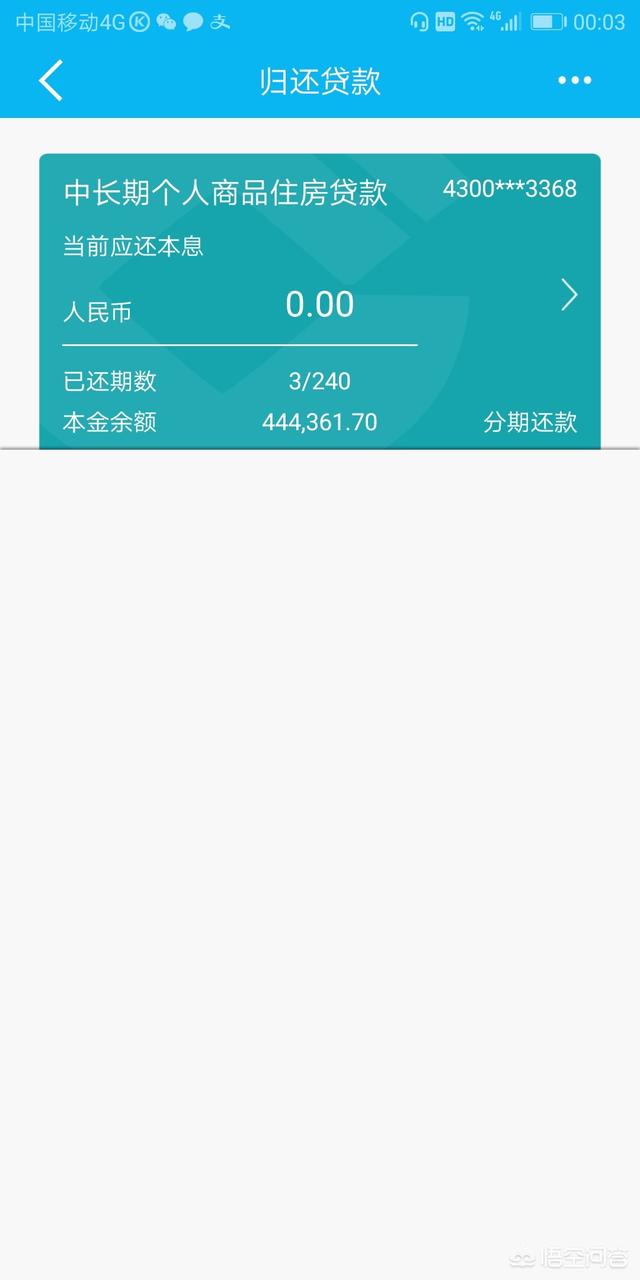Select 分期还款 on the loan card

point(530,422)
